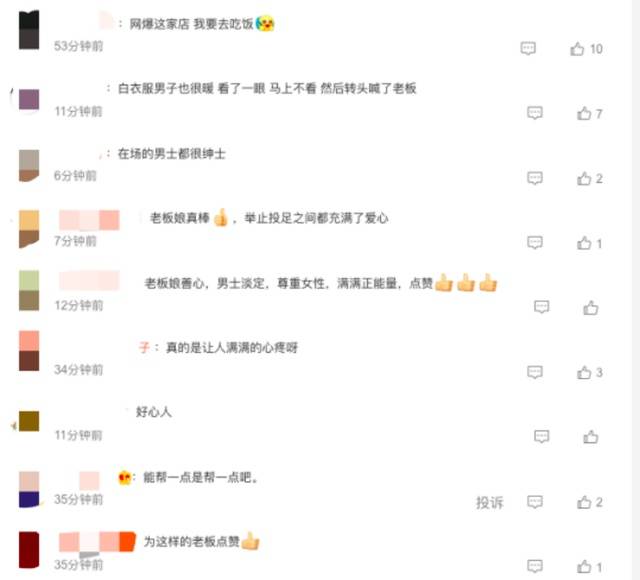Viewport: 640px width, 580px height.
Task: Like the 在场的男士都很绅士 comment
Action: tap(584, 178)
